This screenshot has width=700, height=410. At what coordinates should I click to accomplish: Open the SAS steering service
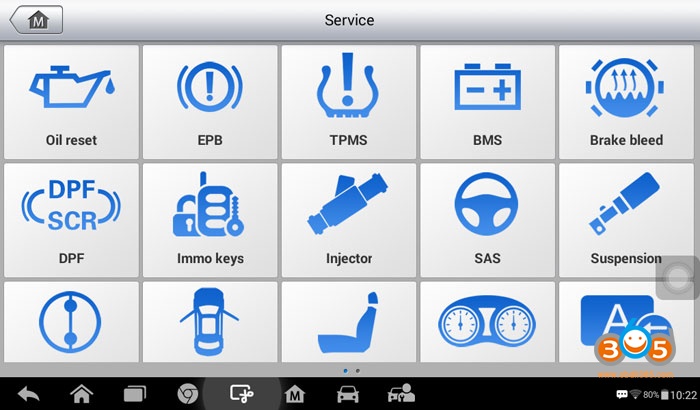pos(487,220)
